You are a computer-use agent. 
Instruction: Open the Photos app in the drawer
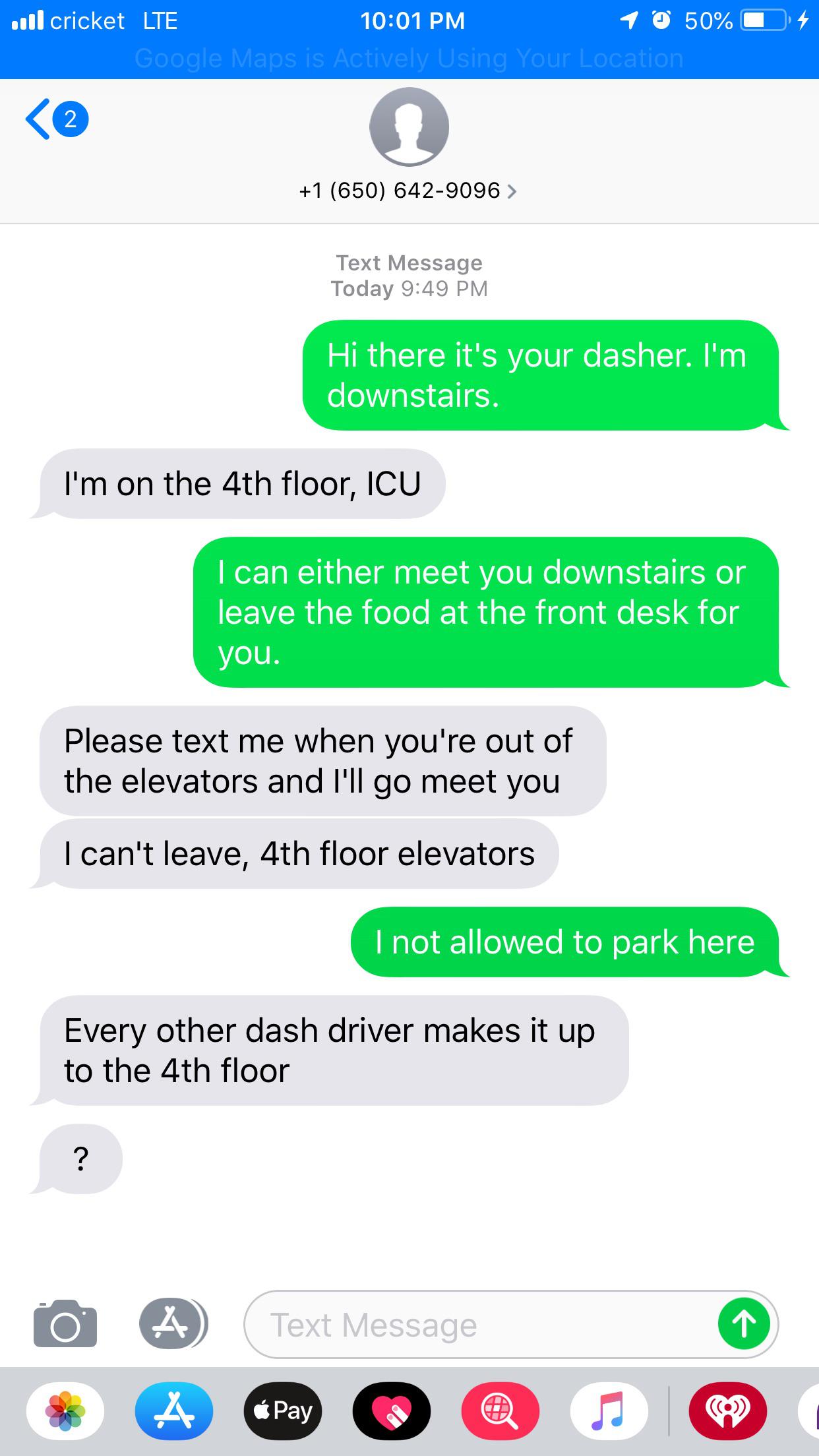click(x=65, y=1411)
